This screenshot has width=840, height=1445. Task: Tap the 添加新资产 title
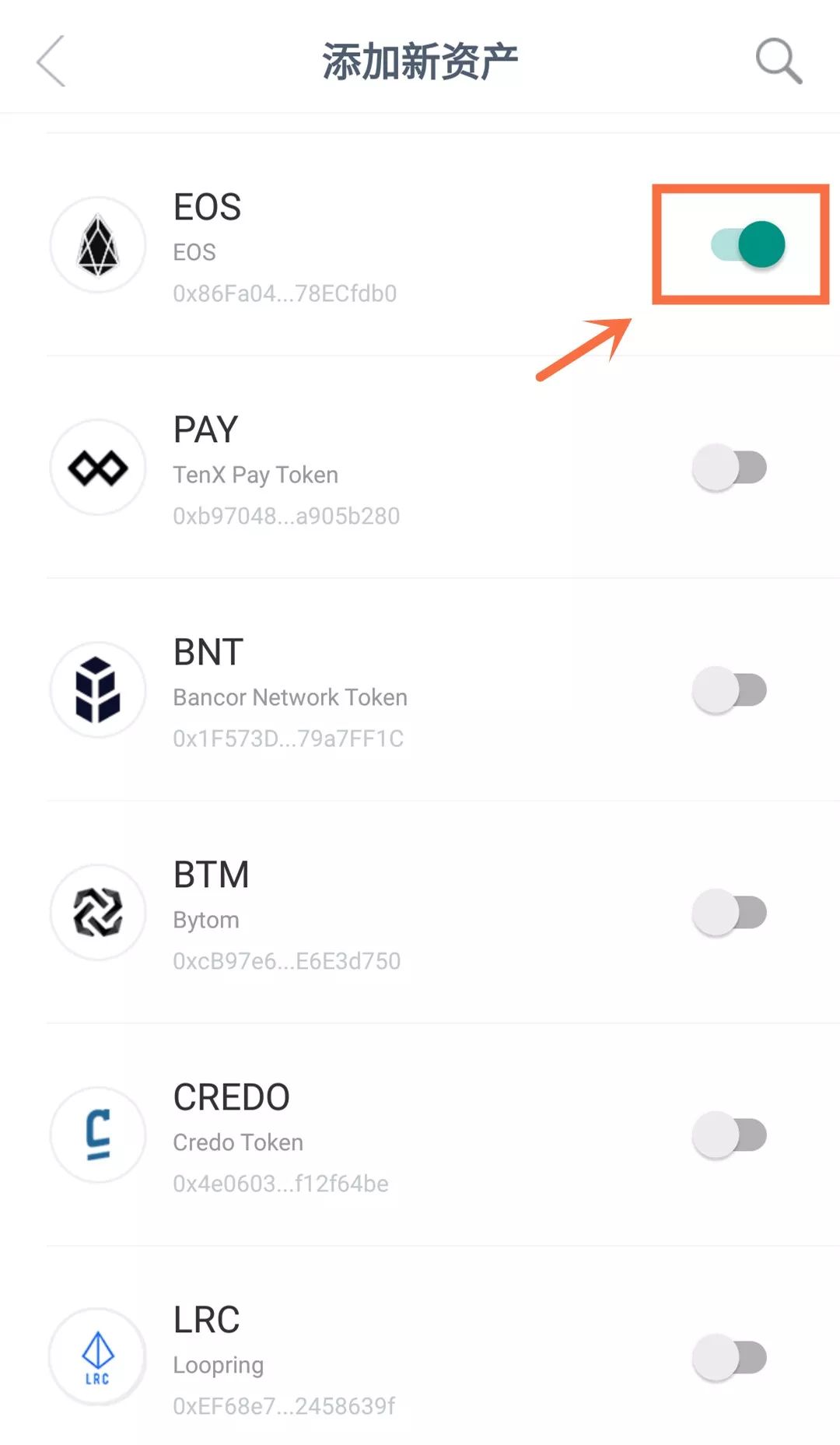pos(420,58)
